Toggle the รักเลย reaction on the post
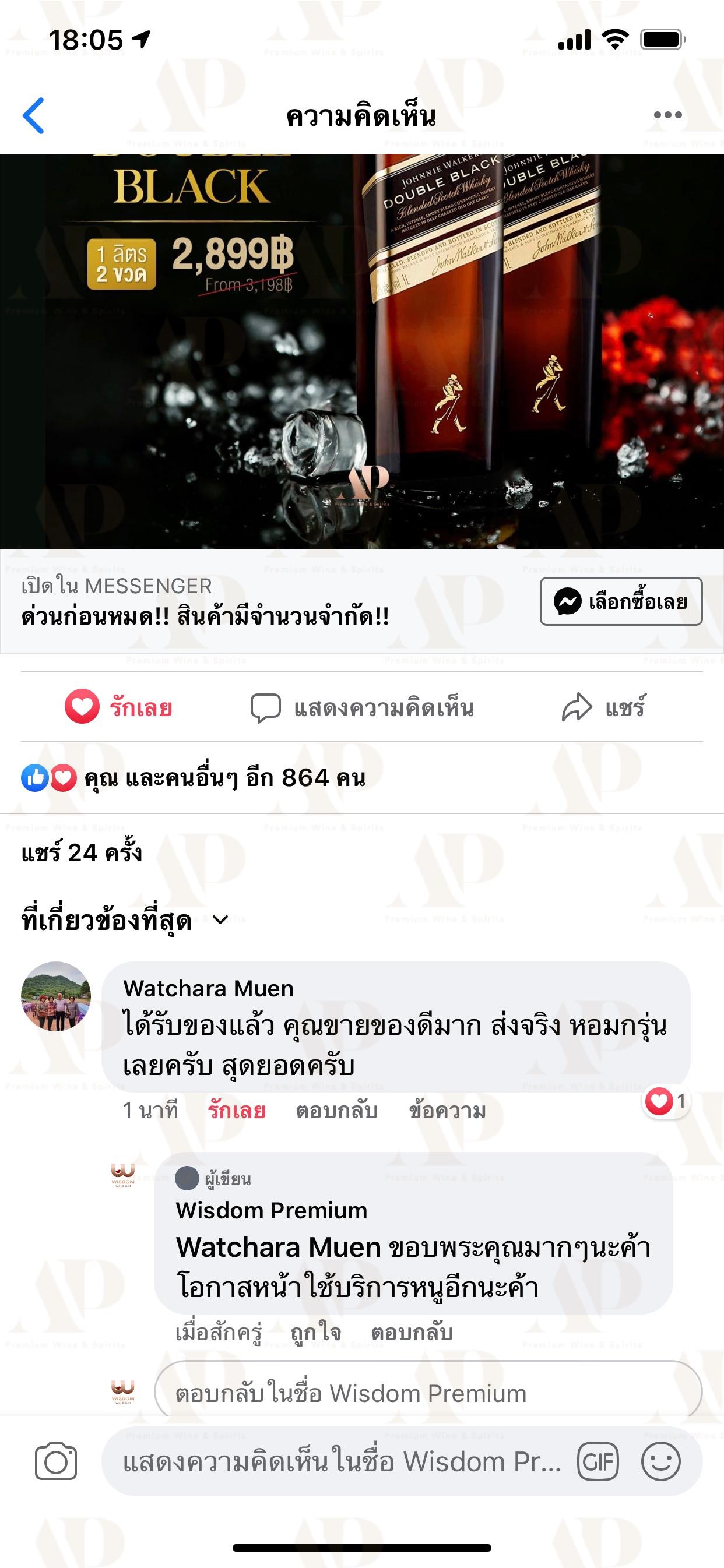 pos(119,707)
